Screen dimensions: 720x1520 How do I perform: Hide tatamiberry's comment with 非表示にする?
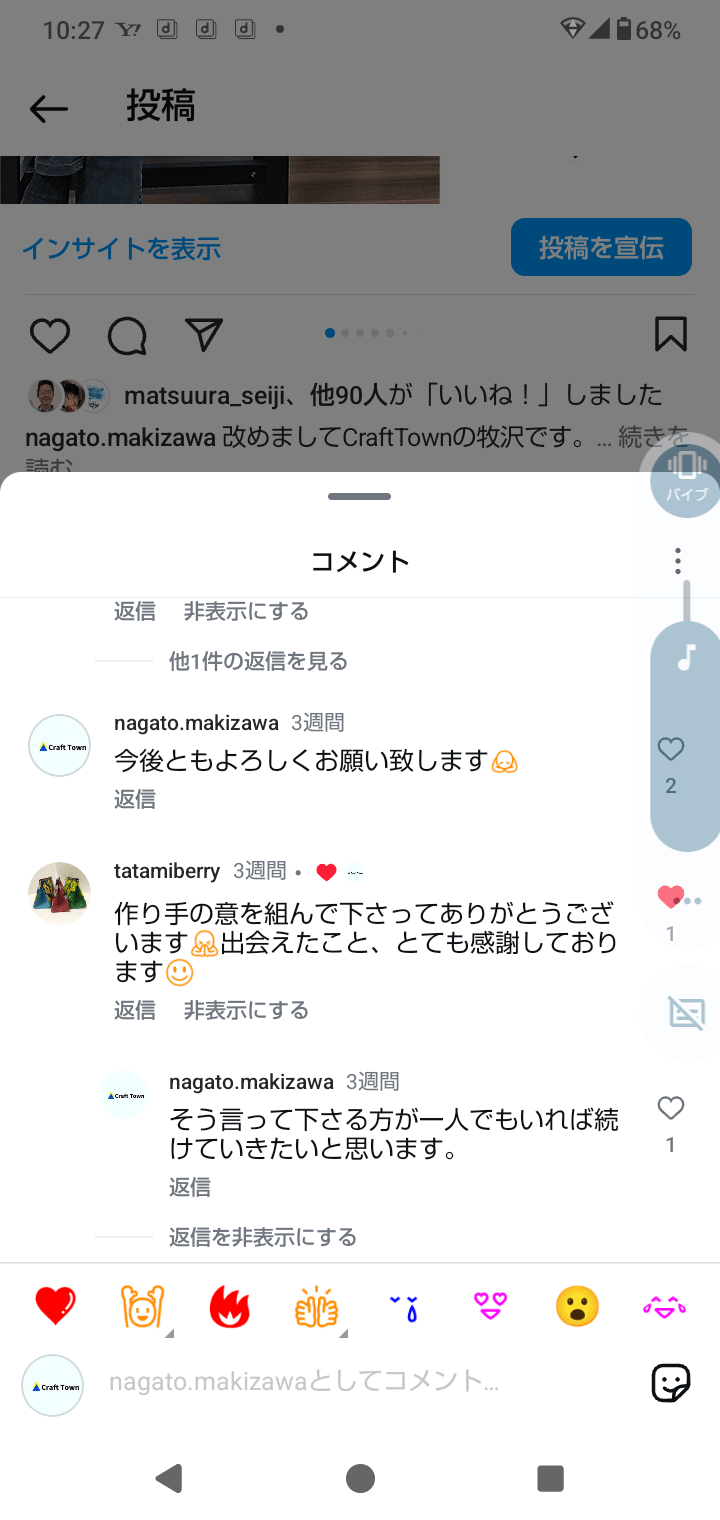click(246, 1010)
